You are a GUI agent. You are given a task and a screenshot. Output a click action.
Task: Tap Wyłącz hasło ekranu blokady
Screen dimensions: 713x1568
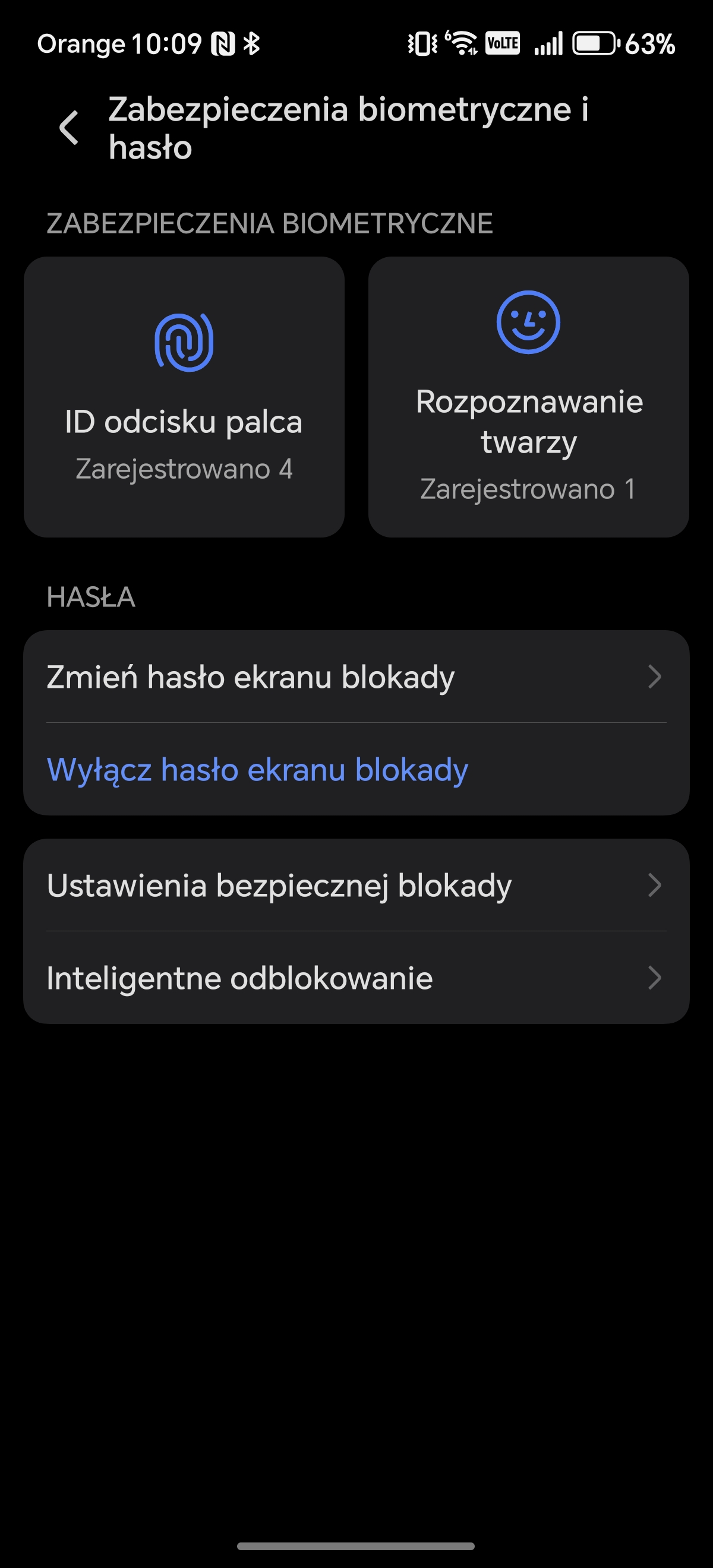click(257, 769)
